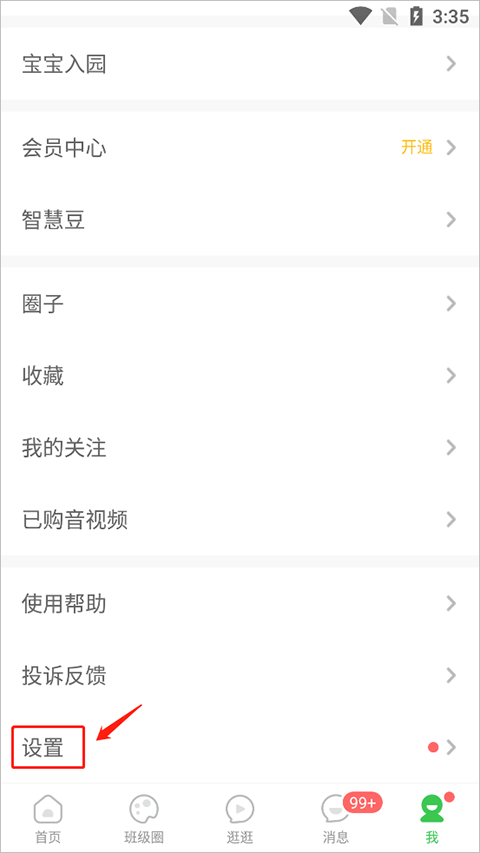The height and width of the screenshot is (853, 480).
Task: Open the 宝宝入园 row
Action: coord(239,64)
